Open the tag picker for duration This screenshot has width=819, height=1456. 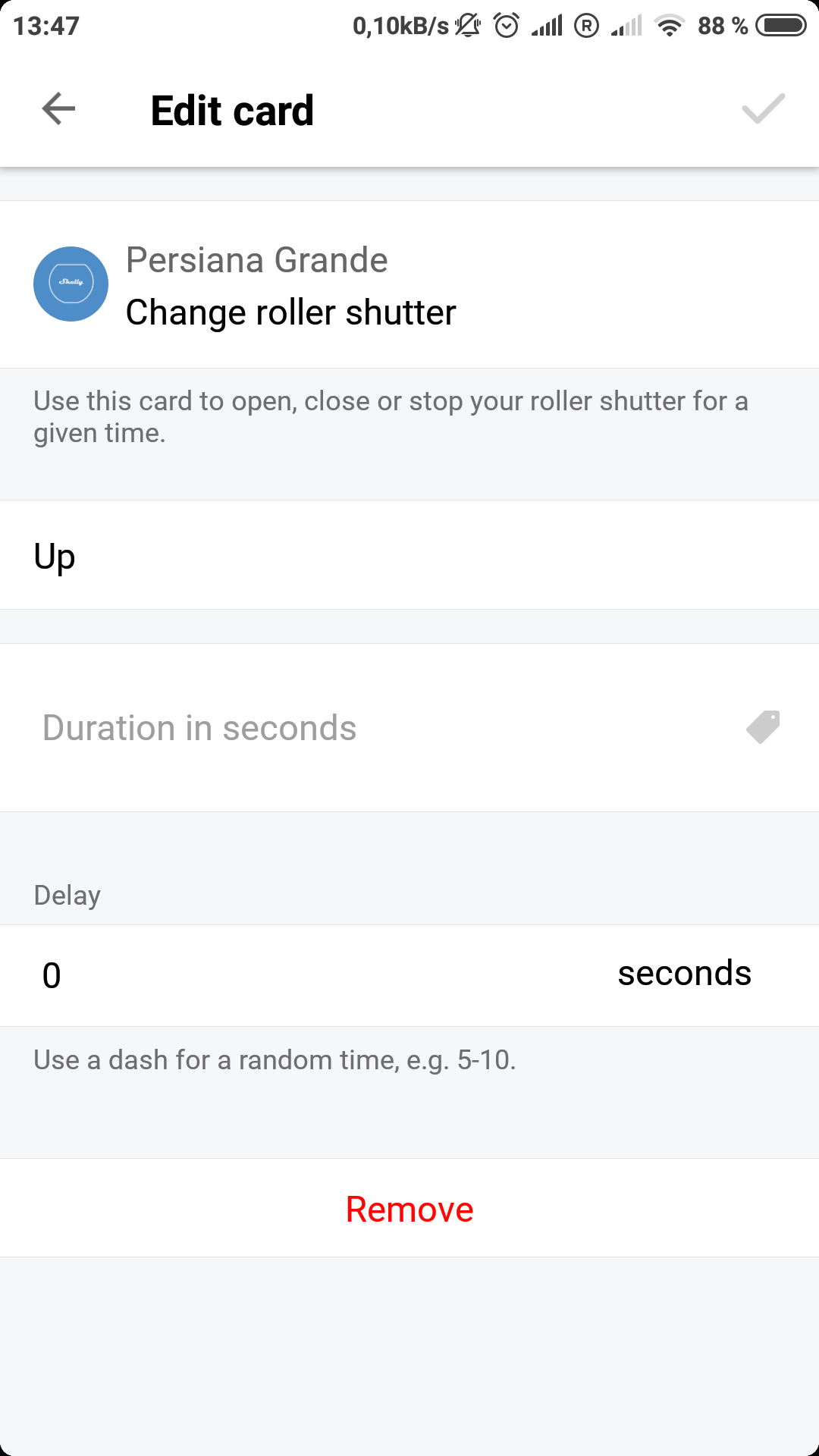click(763, 727)
